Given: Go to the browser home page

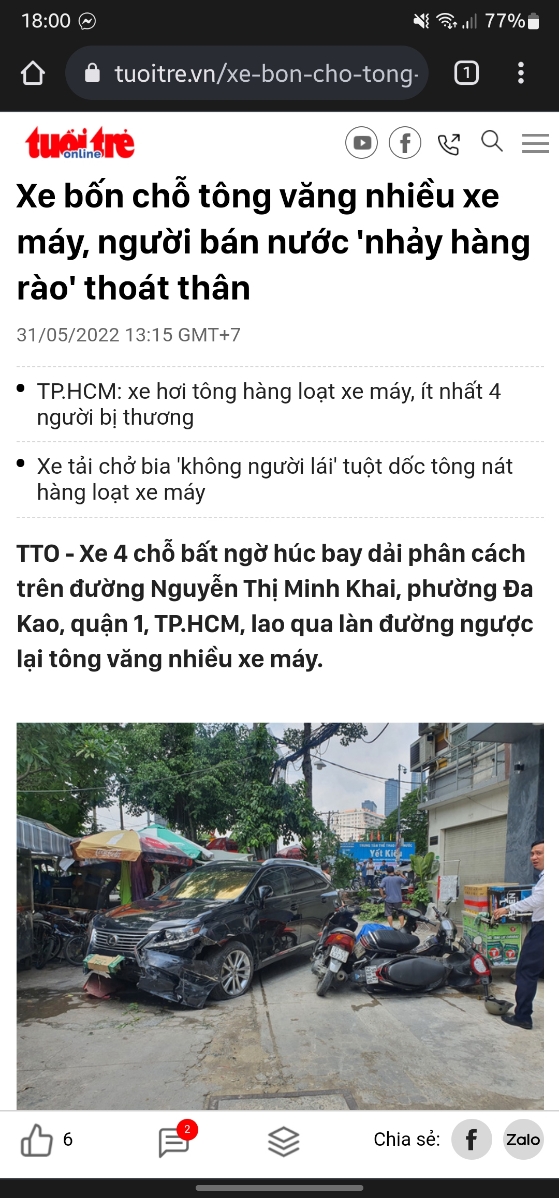Looking at the screenshot, I should [33, 73].
